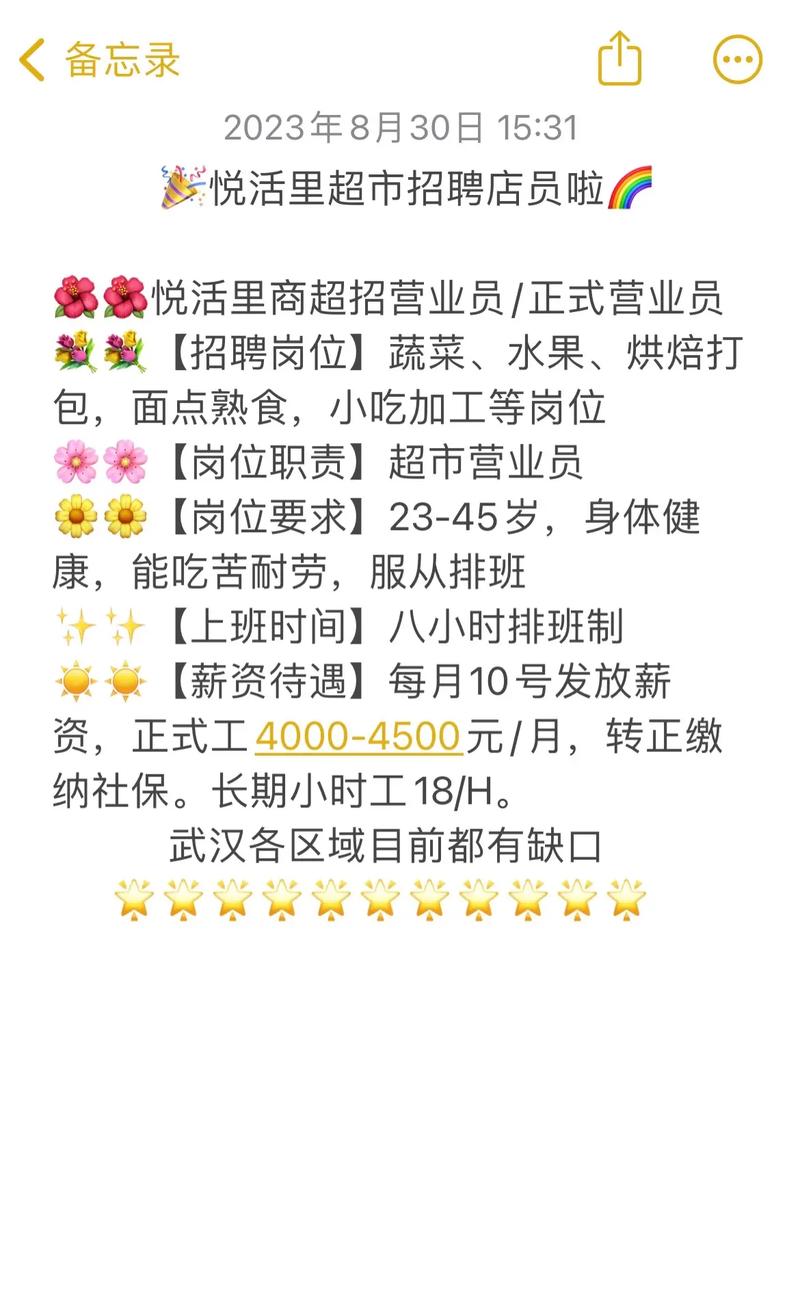800x1316 pixels.
Task: Open the more options ellipsis icon
Action: 737,59
